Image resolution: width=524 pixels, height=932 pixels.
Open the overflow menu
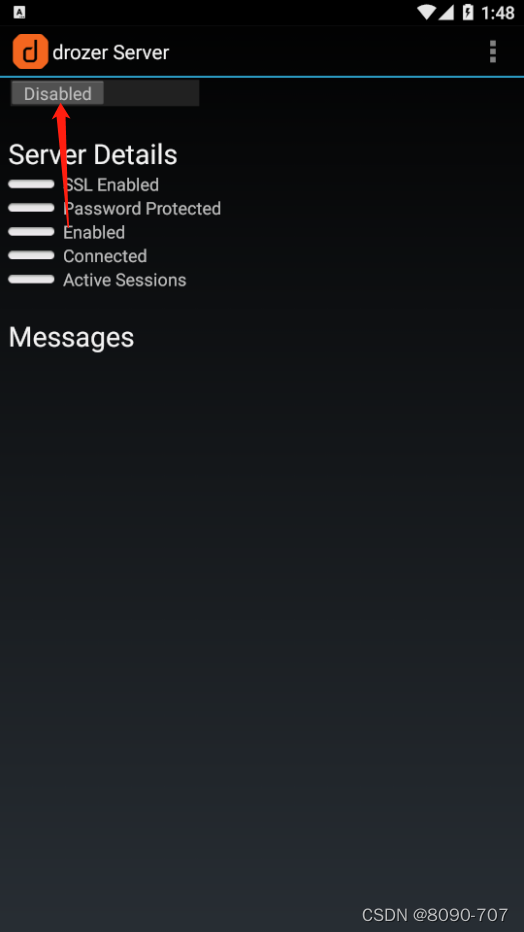(492, 52)
